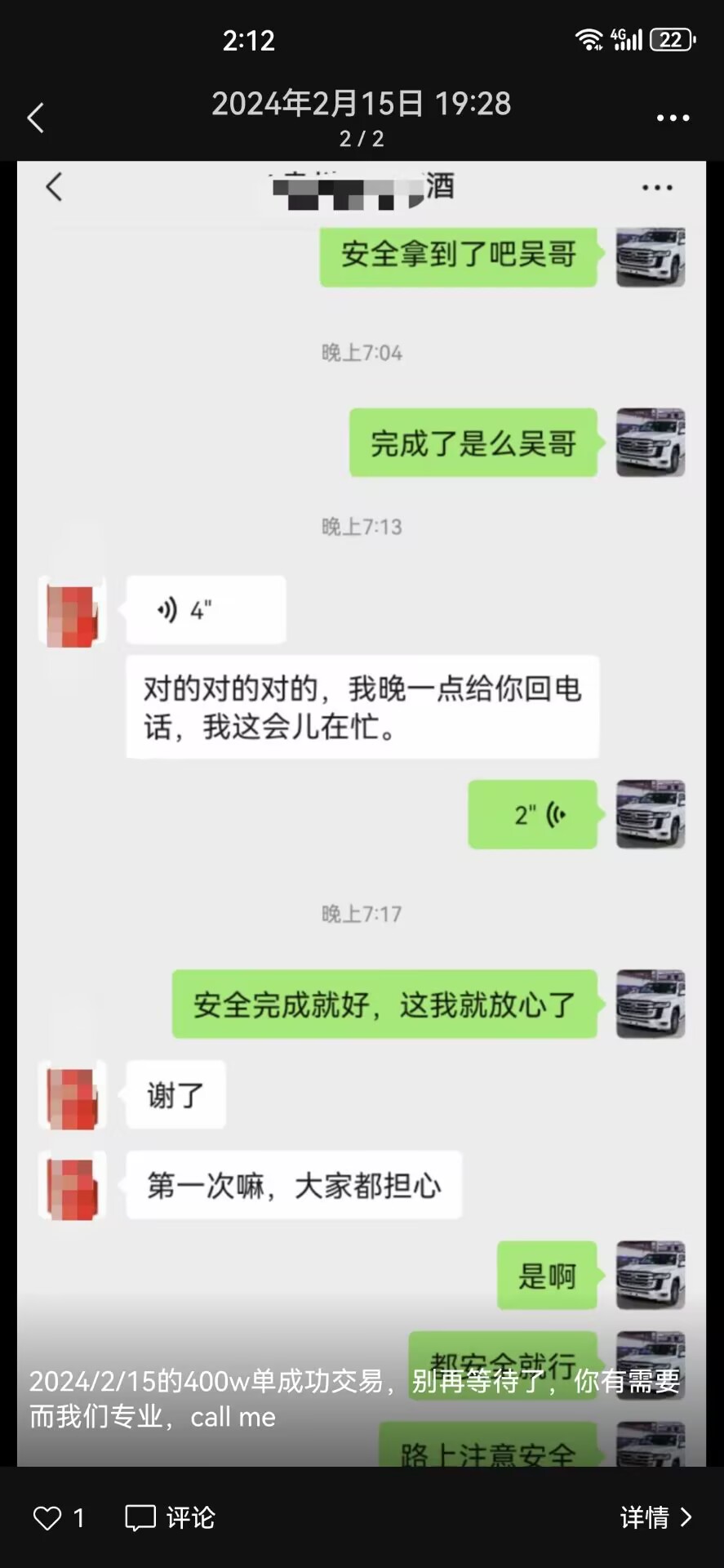Image resolution: width=724 pixels, height=1568 pixels.
Task: Select the 谢了 message bubble
Action: click(x=175, y=1095)
